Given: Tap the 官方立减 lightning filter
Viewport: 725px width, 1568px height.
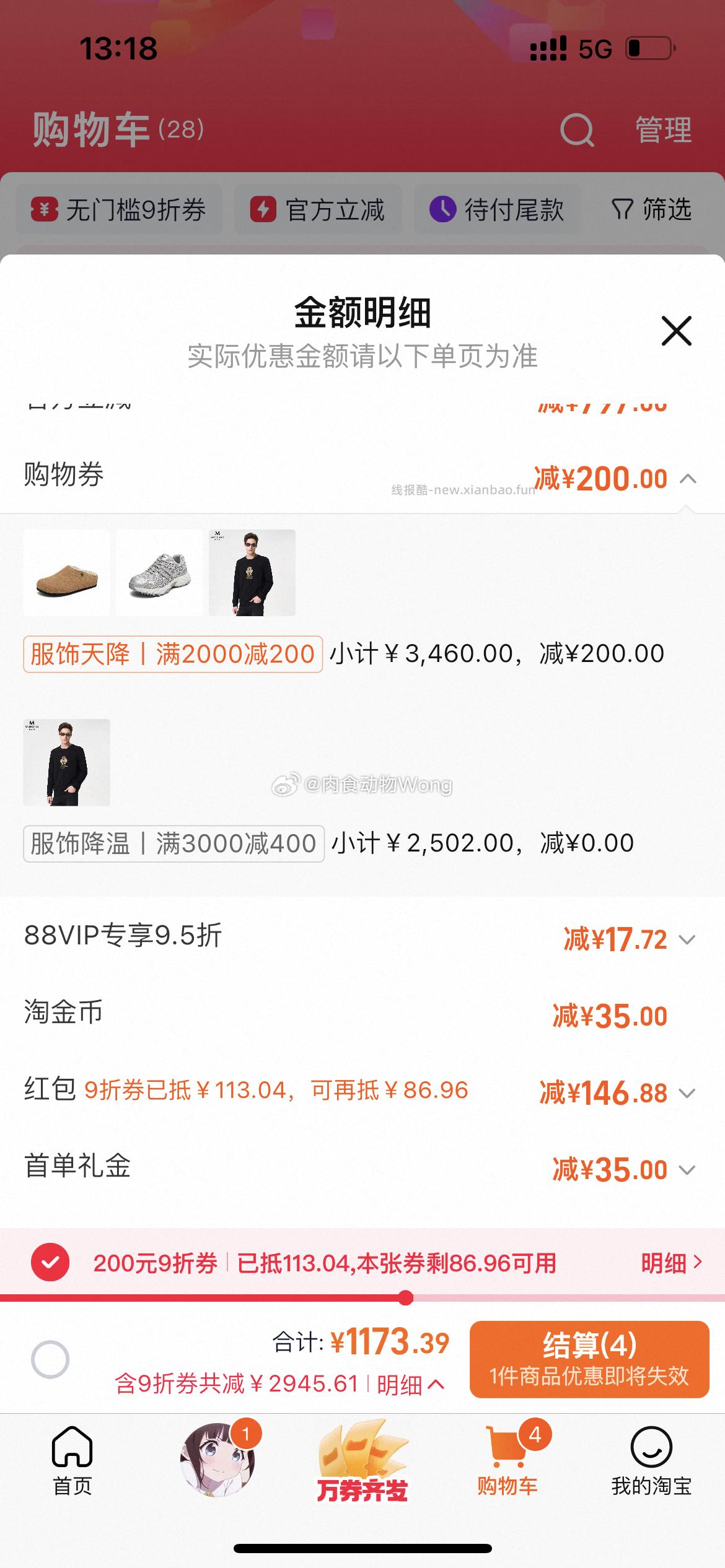Looking at the screenshot, I should (265, 209).
